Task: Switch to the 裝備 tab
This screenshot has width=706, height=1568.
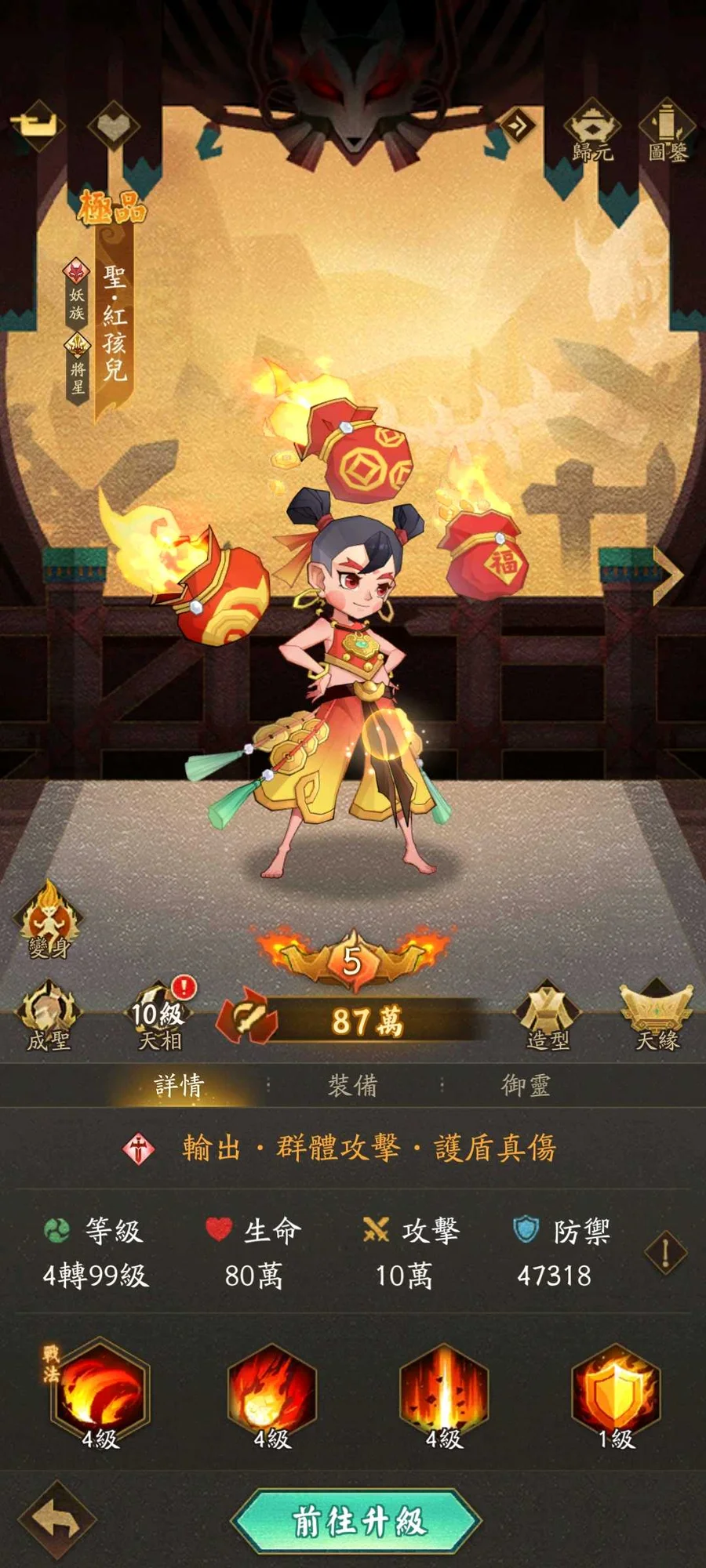Action: coord(352,1085)
